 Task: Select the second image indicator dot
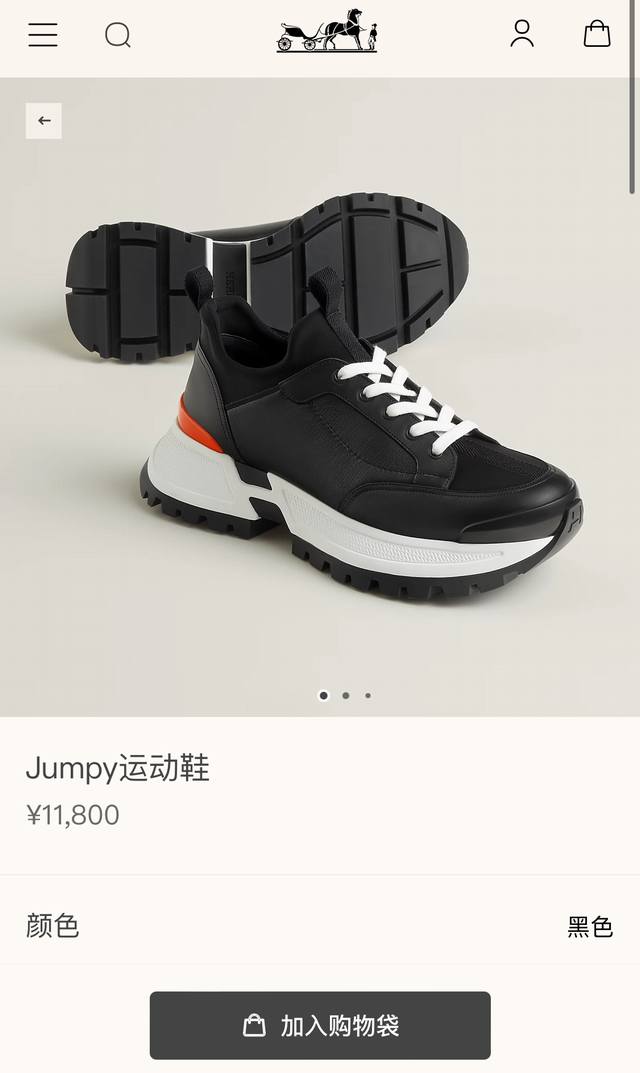346,695
